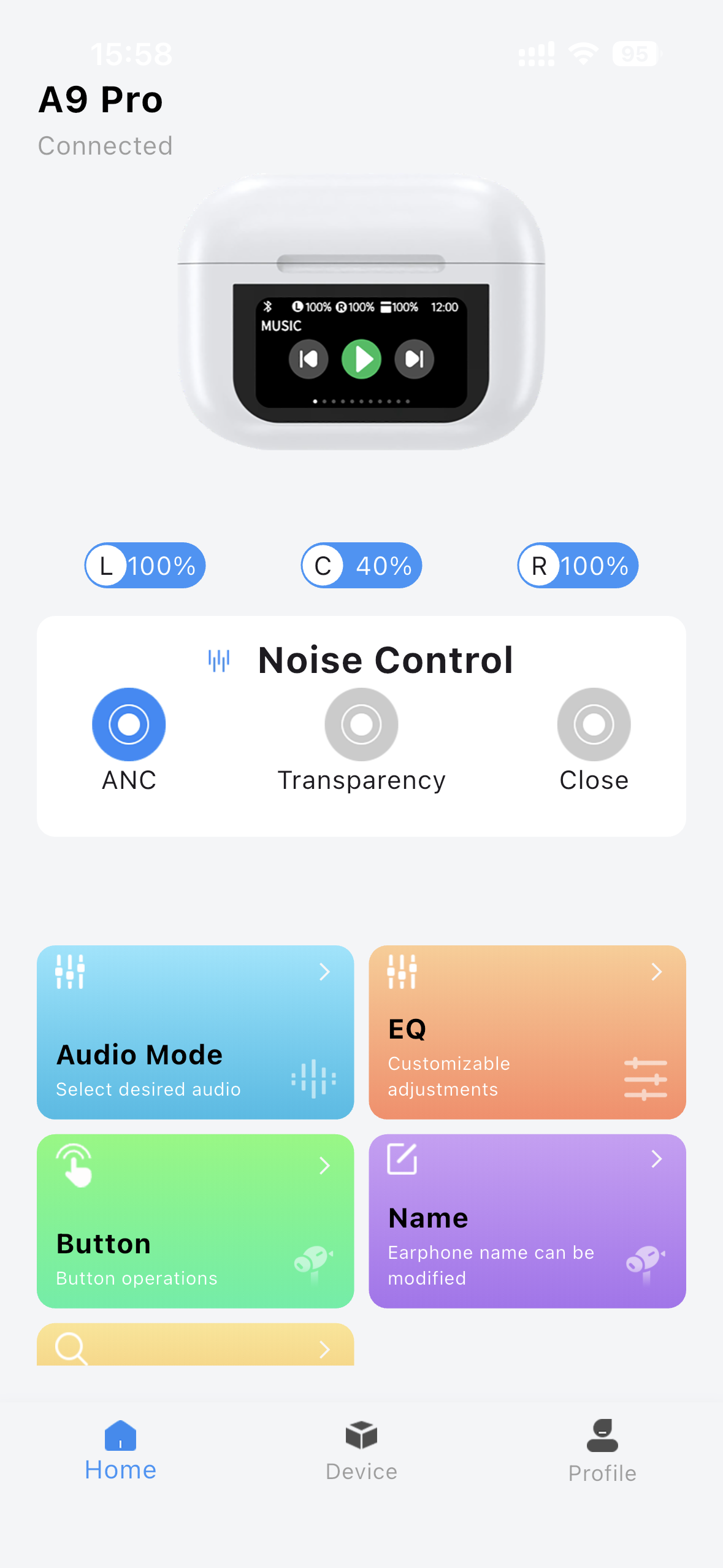Open Button operations settings
Viewport: 723px width, 1568px height.
(195, 1221)
